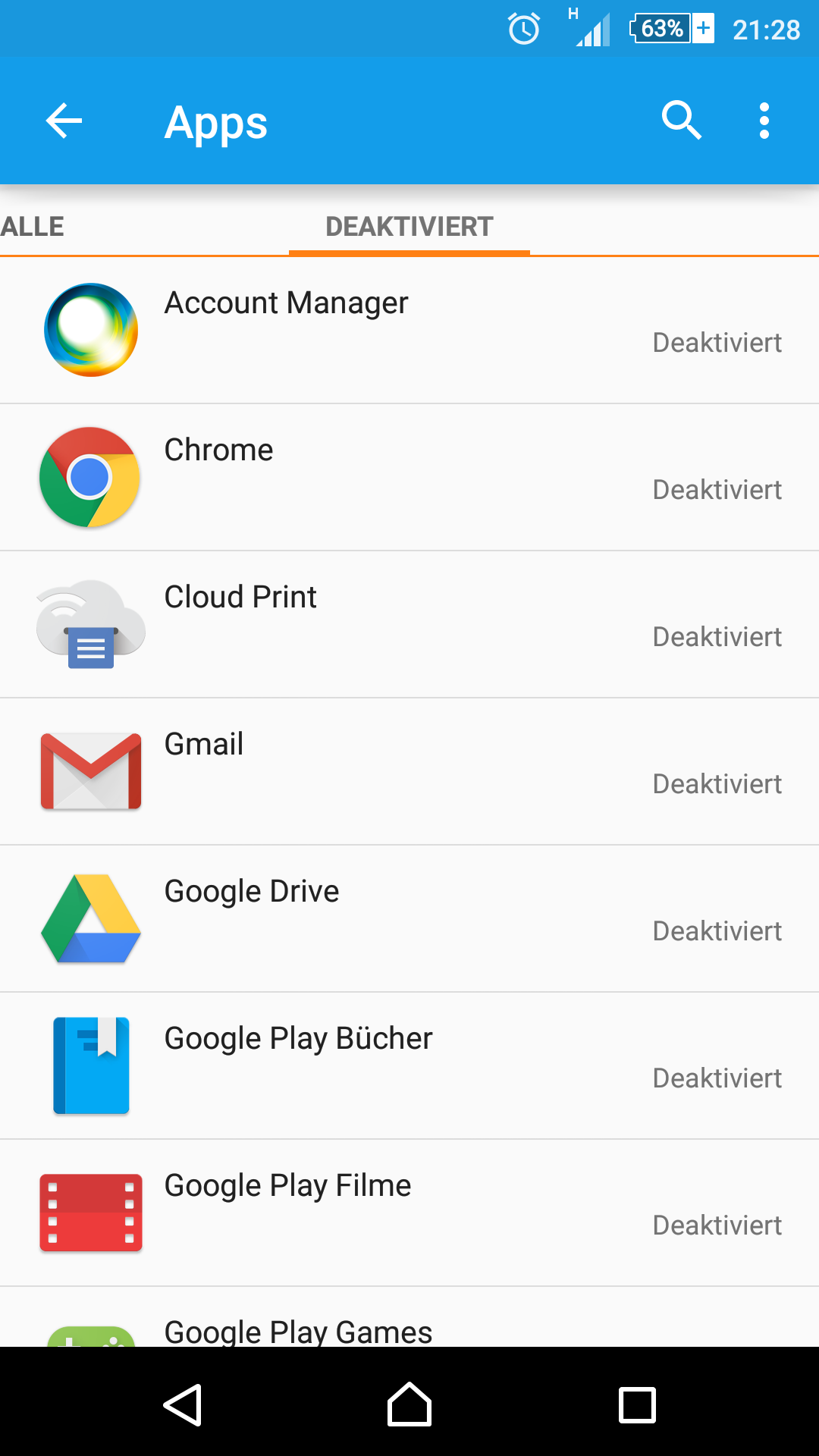Screen dimensions: 819x1456
Task: Open Google Play Bücher entry
Action: (x=409, y=1065)
